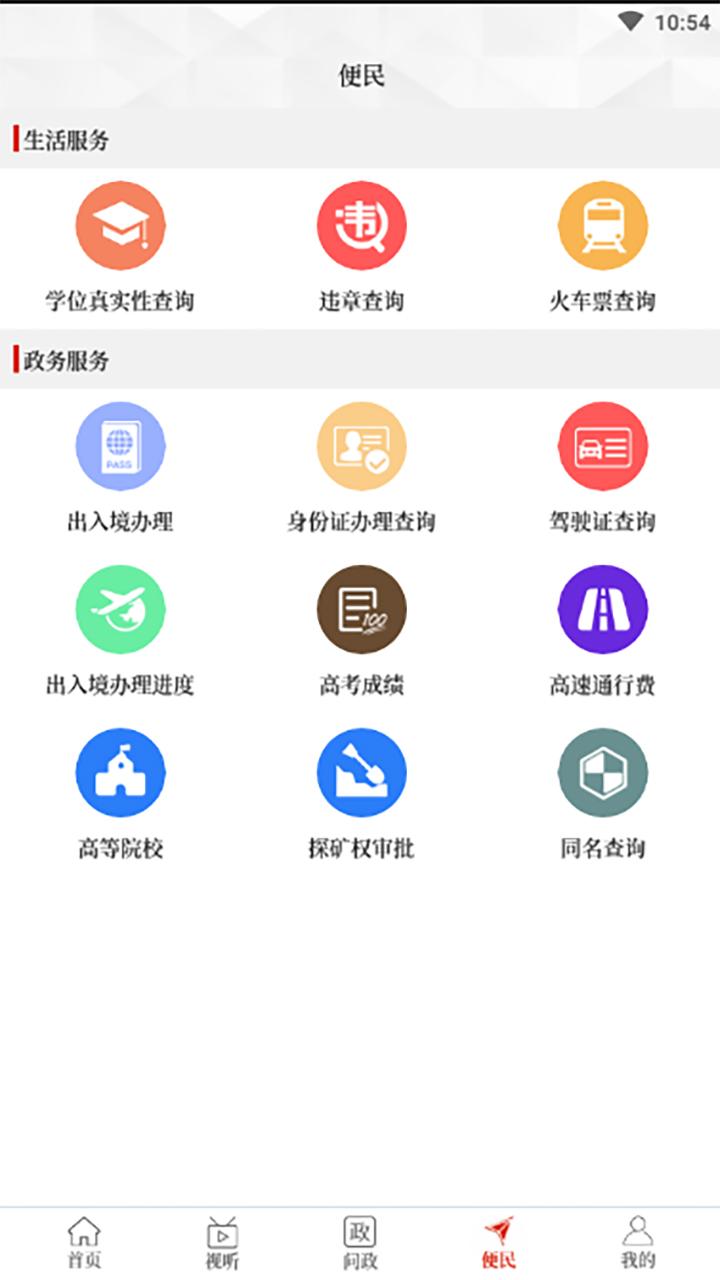Tap the 出入境办理 passport icon
Screen dimensions: 720x1280
click(120, 447)
